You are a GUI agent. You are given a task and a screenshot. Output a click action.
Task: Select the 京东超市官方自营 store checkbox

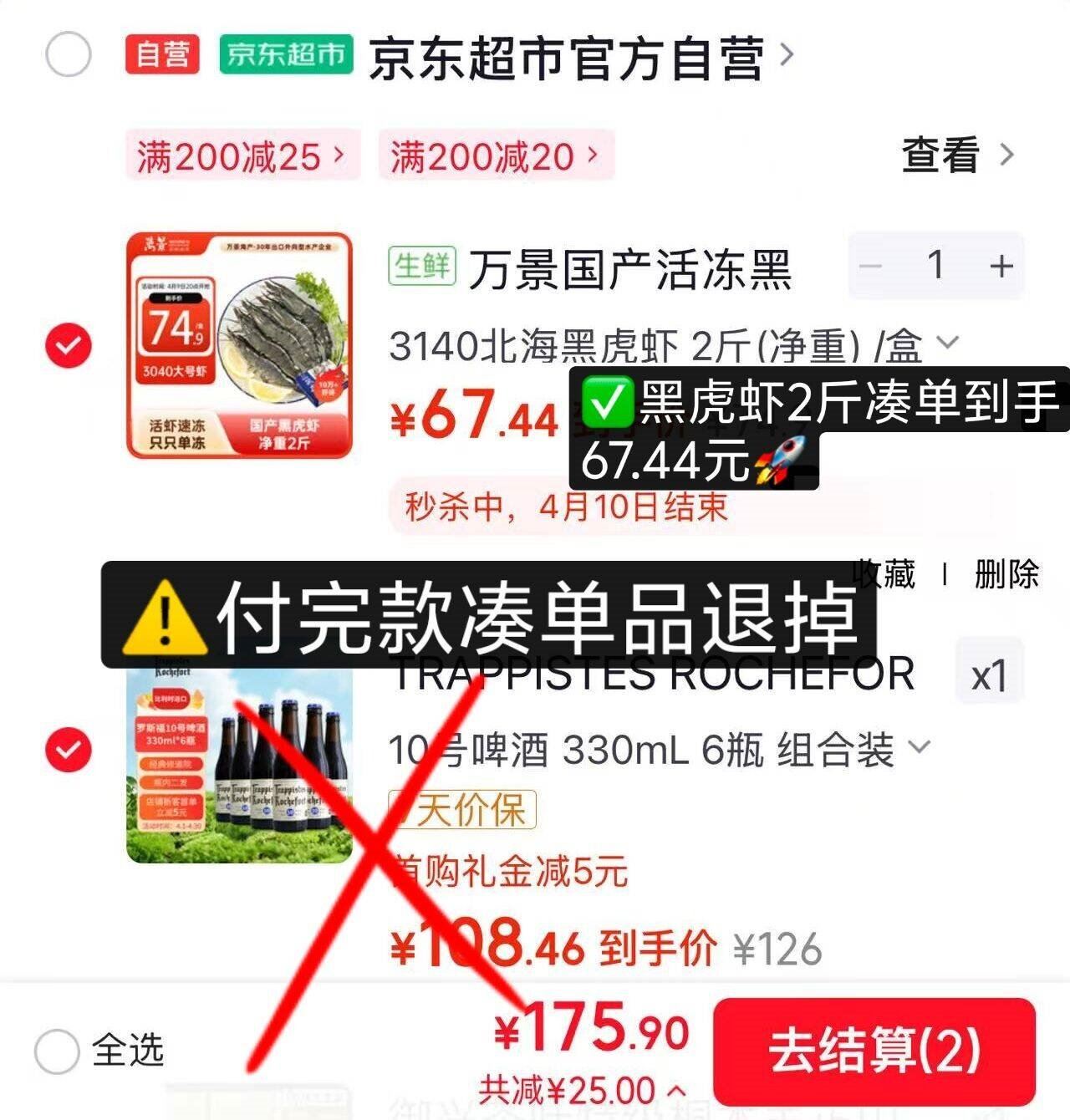click(x=68, y=55)
